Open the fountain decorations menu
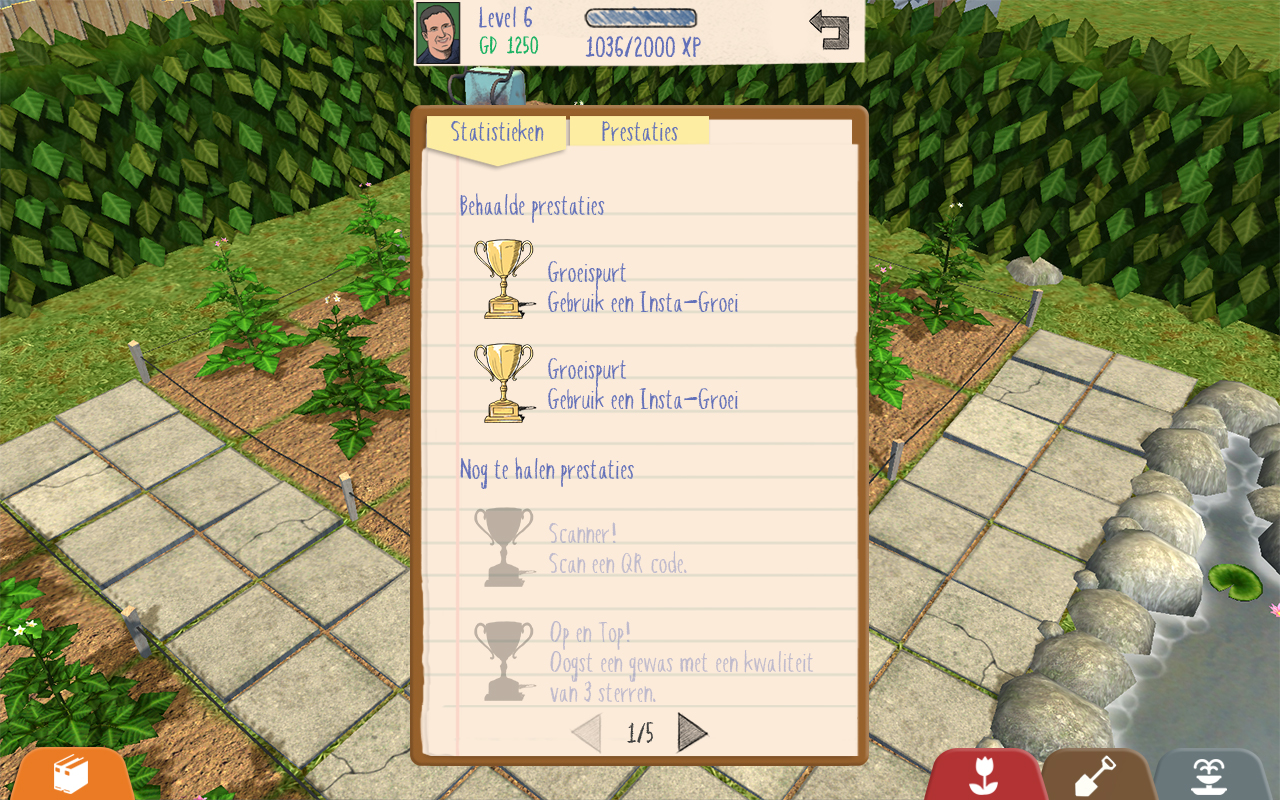The height and width of the screenshot is (800, 1280). pos(1211,775)
